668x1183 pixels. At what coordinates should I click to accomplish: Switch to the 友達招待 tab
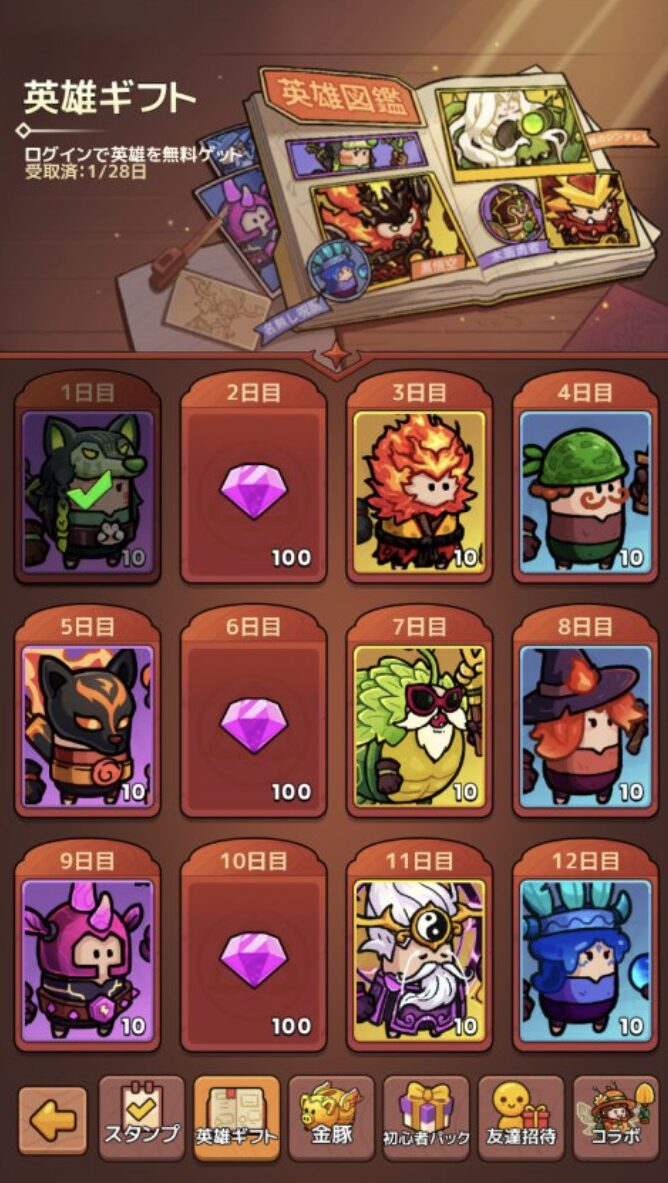520,1118
